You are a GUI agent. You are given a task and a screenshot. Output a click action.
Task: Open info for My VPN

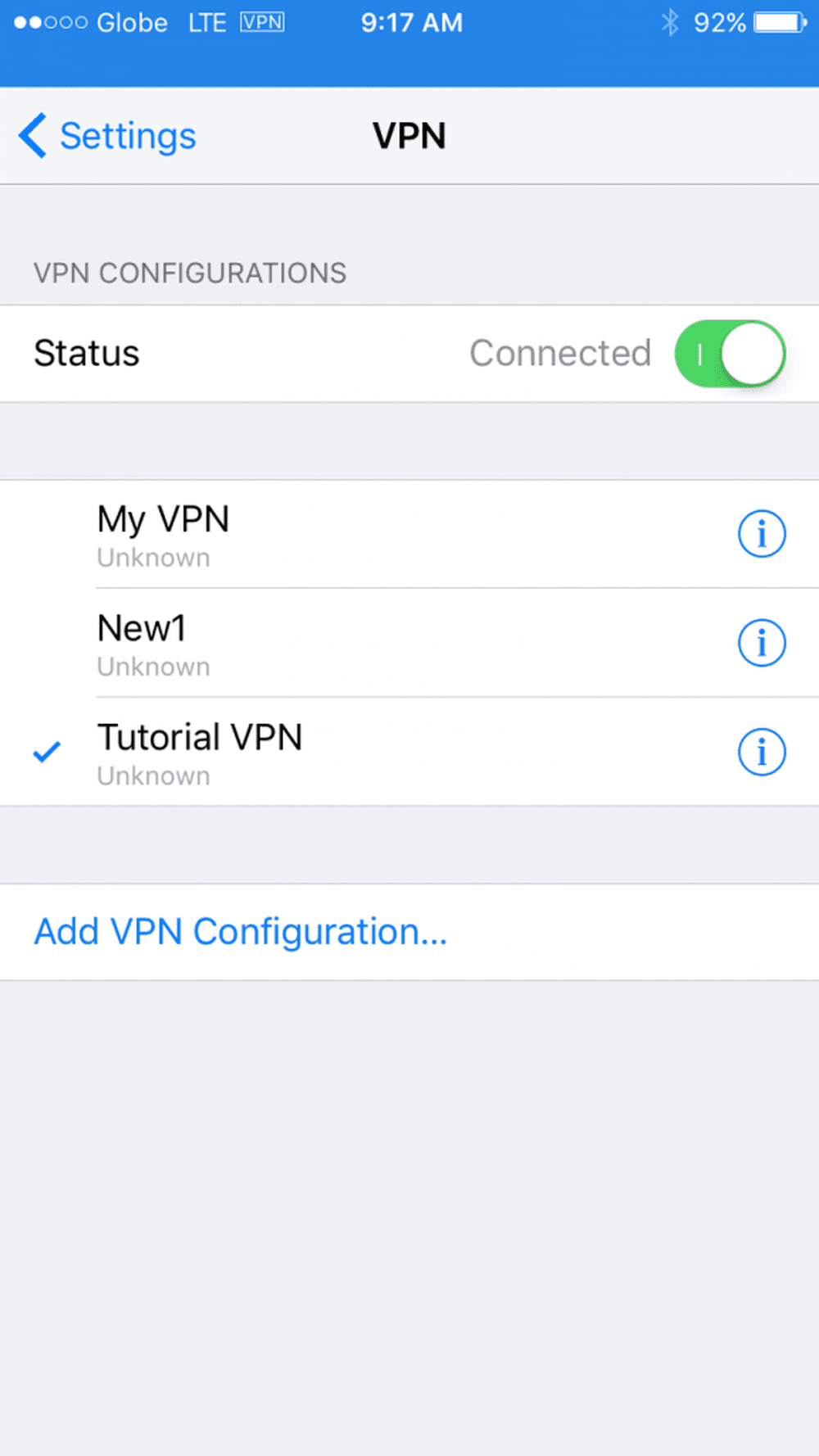762,534
